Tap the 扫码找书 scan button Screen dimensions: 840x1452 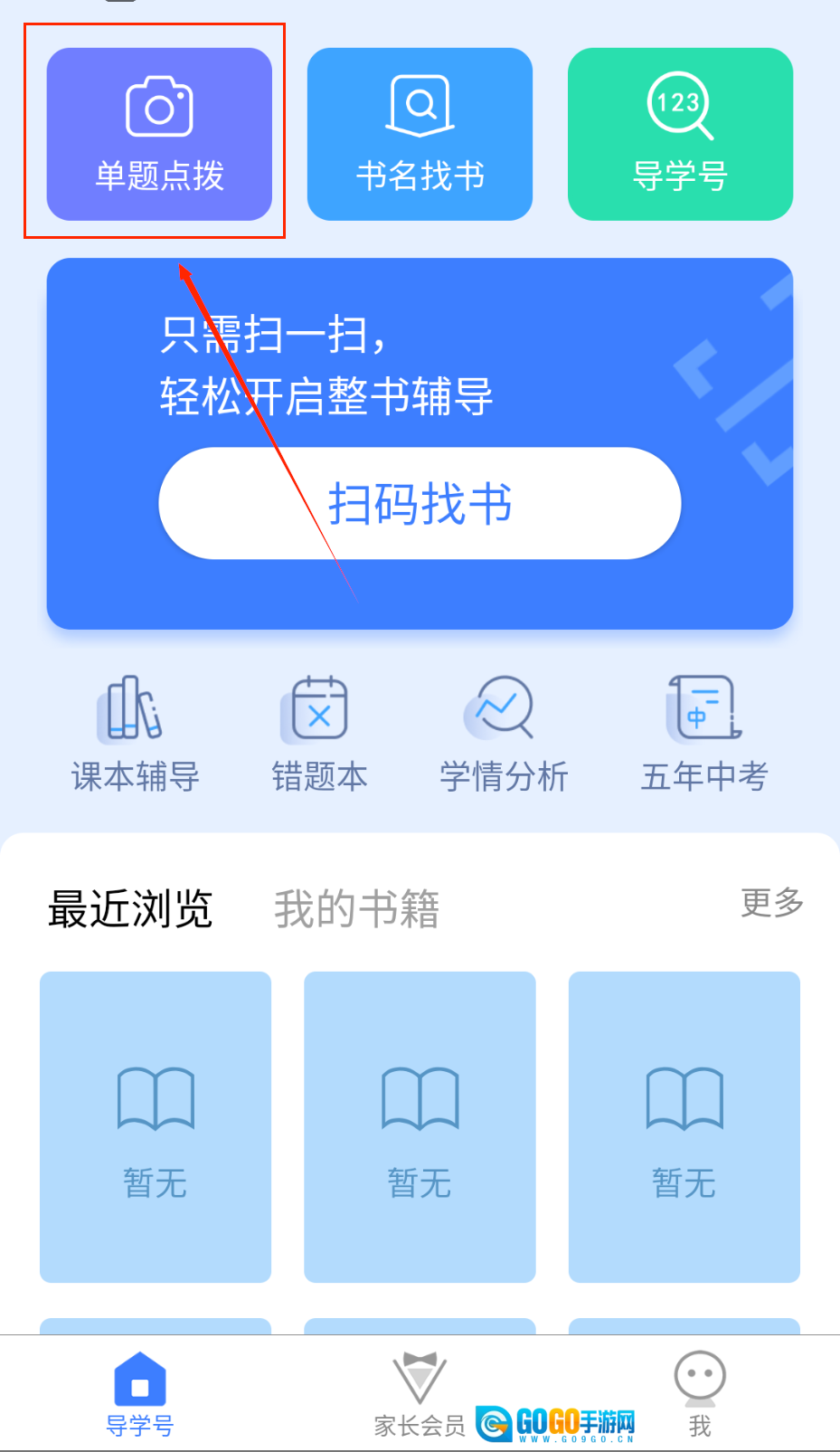(420, 503)
